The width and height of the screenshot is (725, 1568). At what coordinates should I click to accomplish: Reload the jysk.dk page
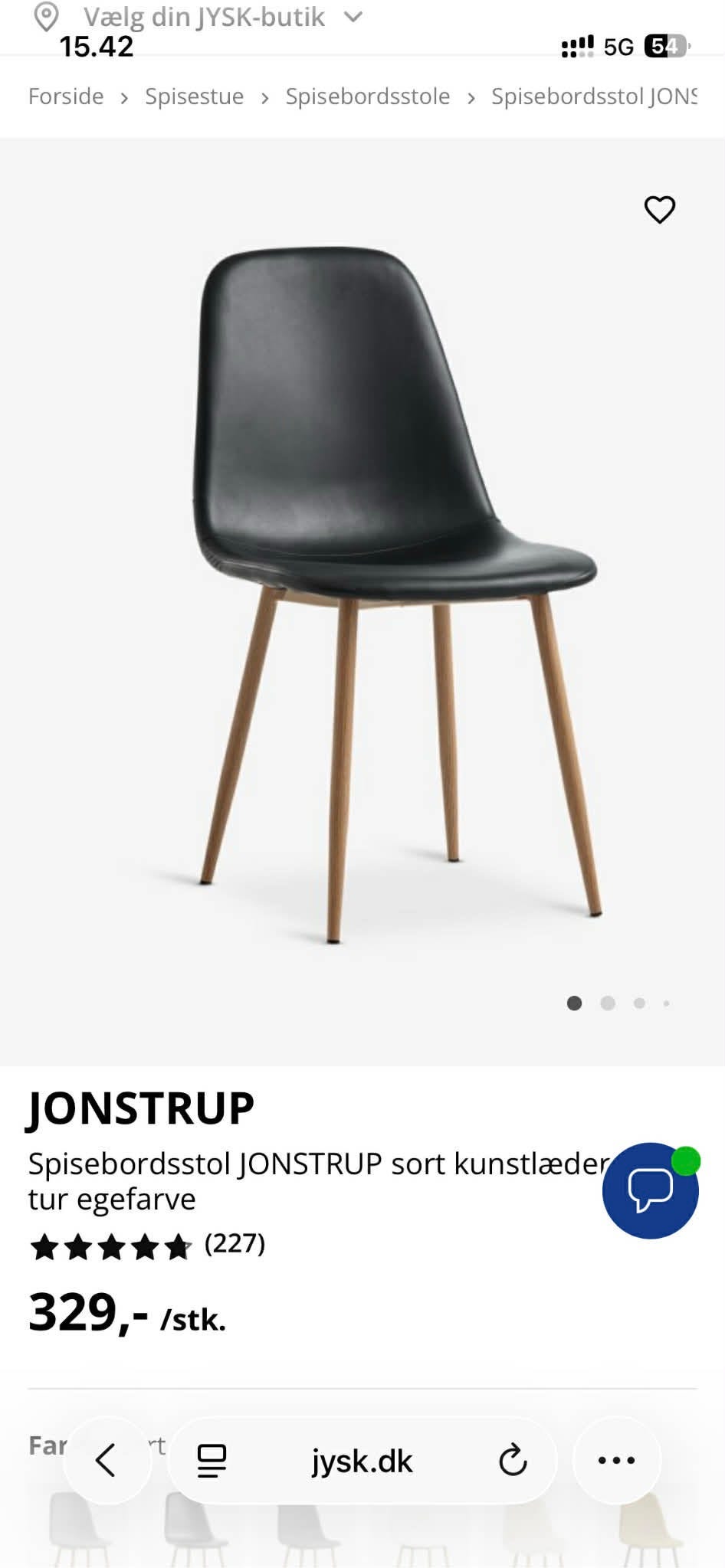[513, 1461]
